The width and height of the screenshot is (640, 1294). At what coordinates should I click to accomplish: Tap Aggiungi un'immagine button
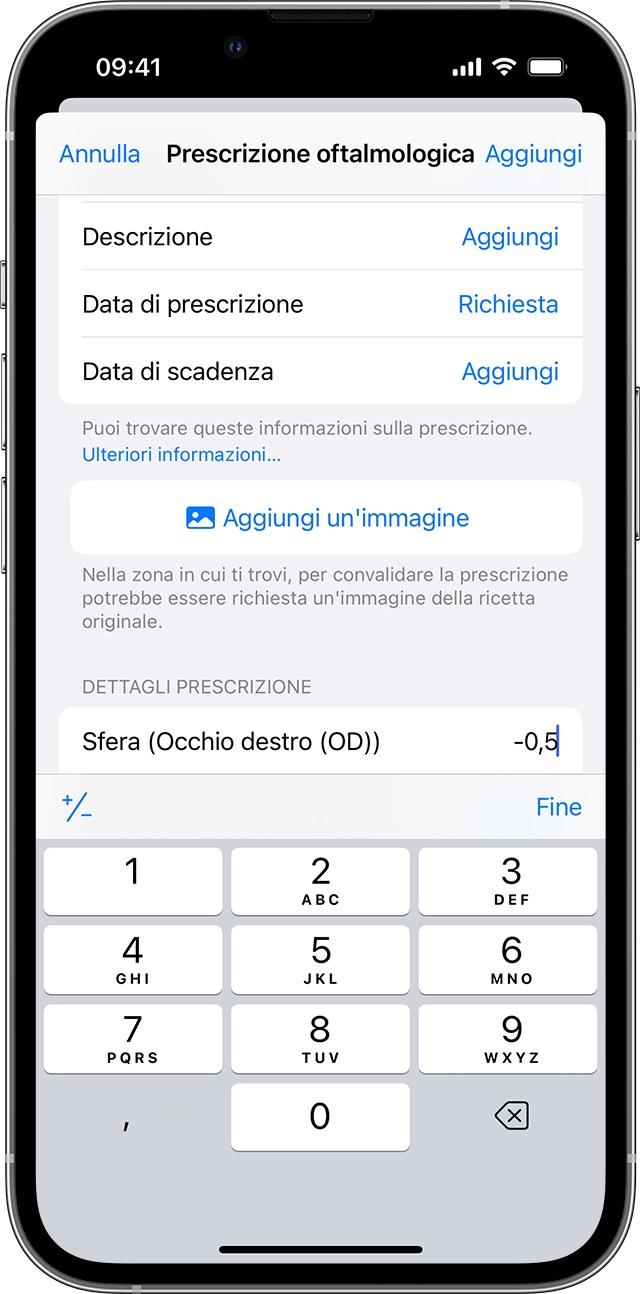326,518
